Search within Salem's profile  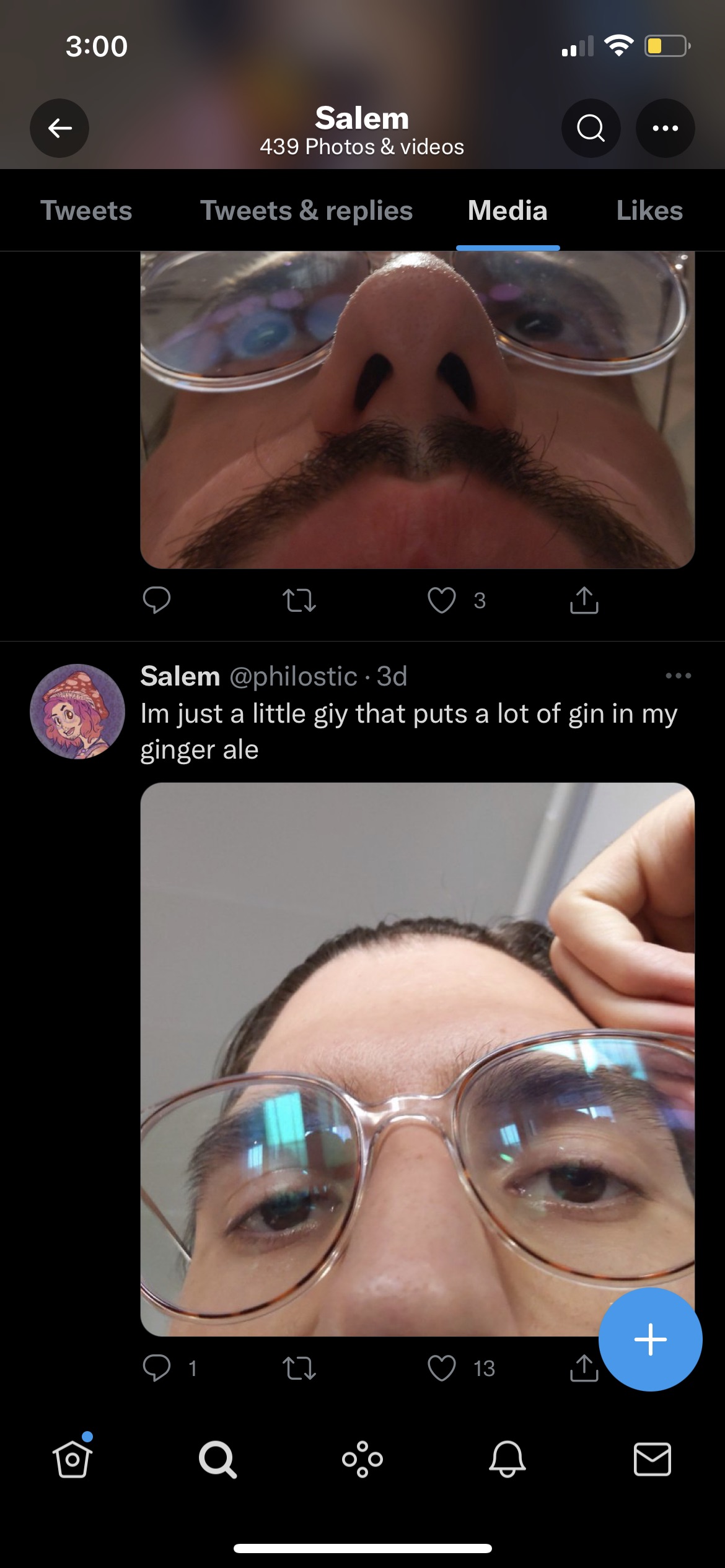click(591, 128)
